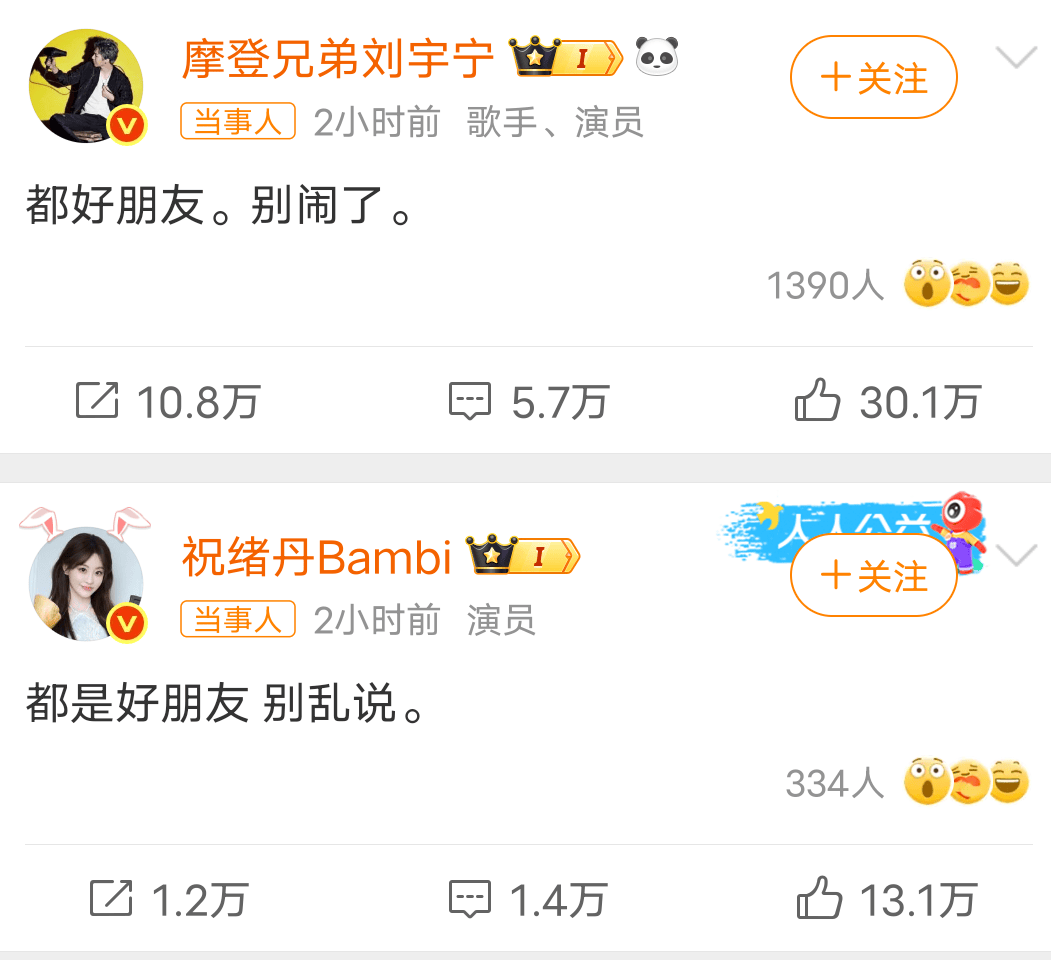Open the username 祝绪丹Bambi
The height and width of the screenshot is (960, 1051).
pos(317,558)
